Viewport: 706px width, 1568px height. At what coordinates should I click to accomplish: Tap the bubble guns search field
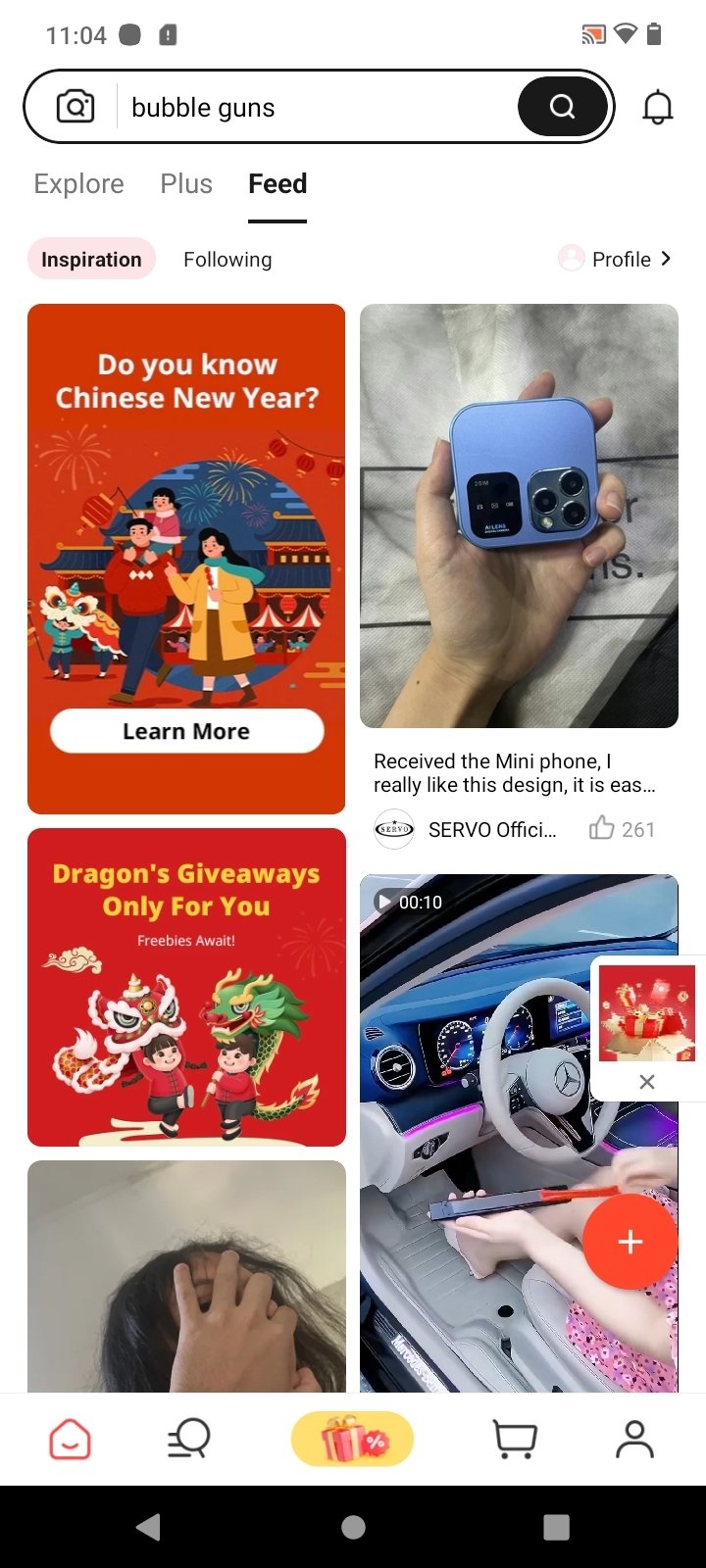click(319, 107)
